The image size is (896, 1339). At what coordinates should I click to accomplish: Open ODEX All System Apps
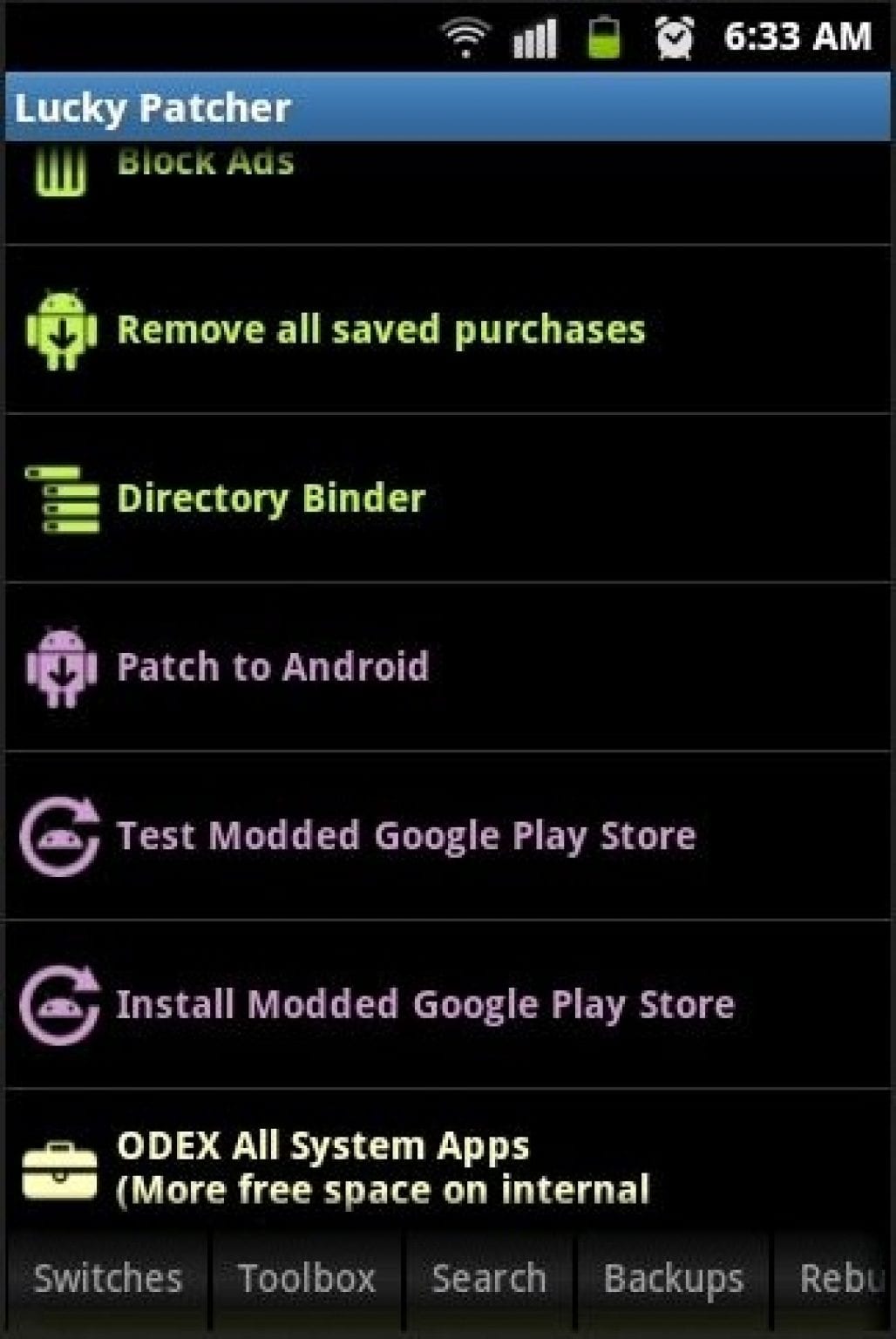tap(384, 1166)
